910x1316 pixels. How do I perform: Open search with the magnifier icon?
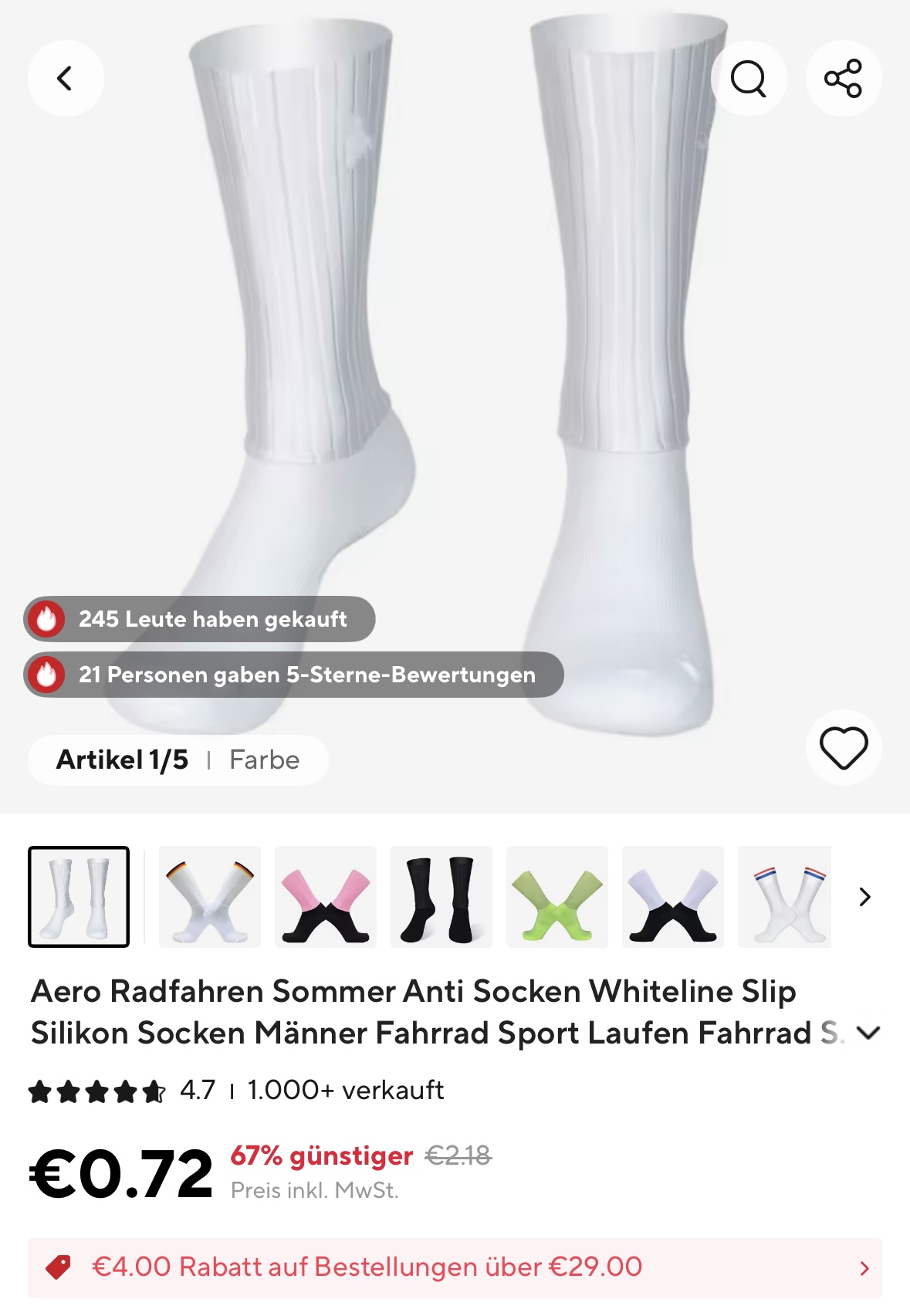coord(748,79)
